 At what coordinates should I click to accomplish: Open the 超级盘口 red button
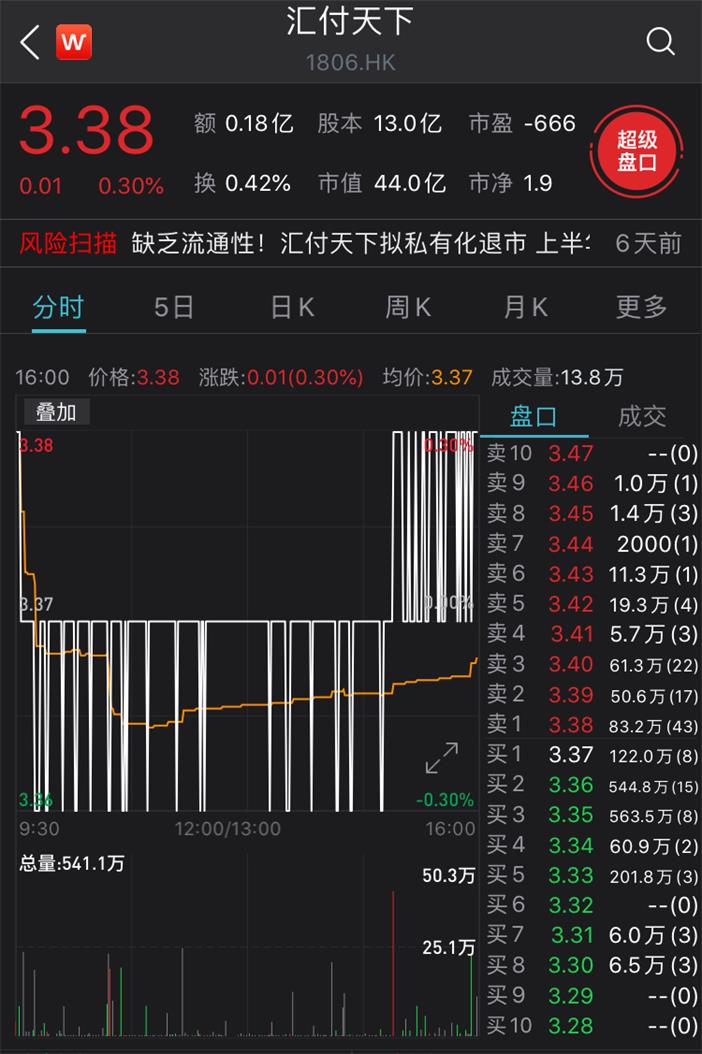[637, 153]
